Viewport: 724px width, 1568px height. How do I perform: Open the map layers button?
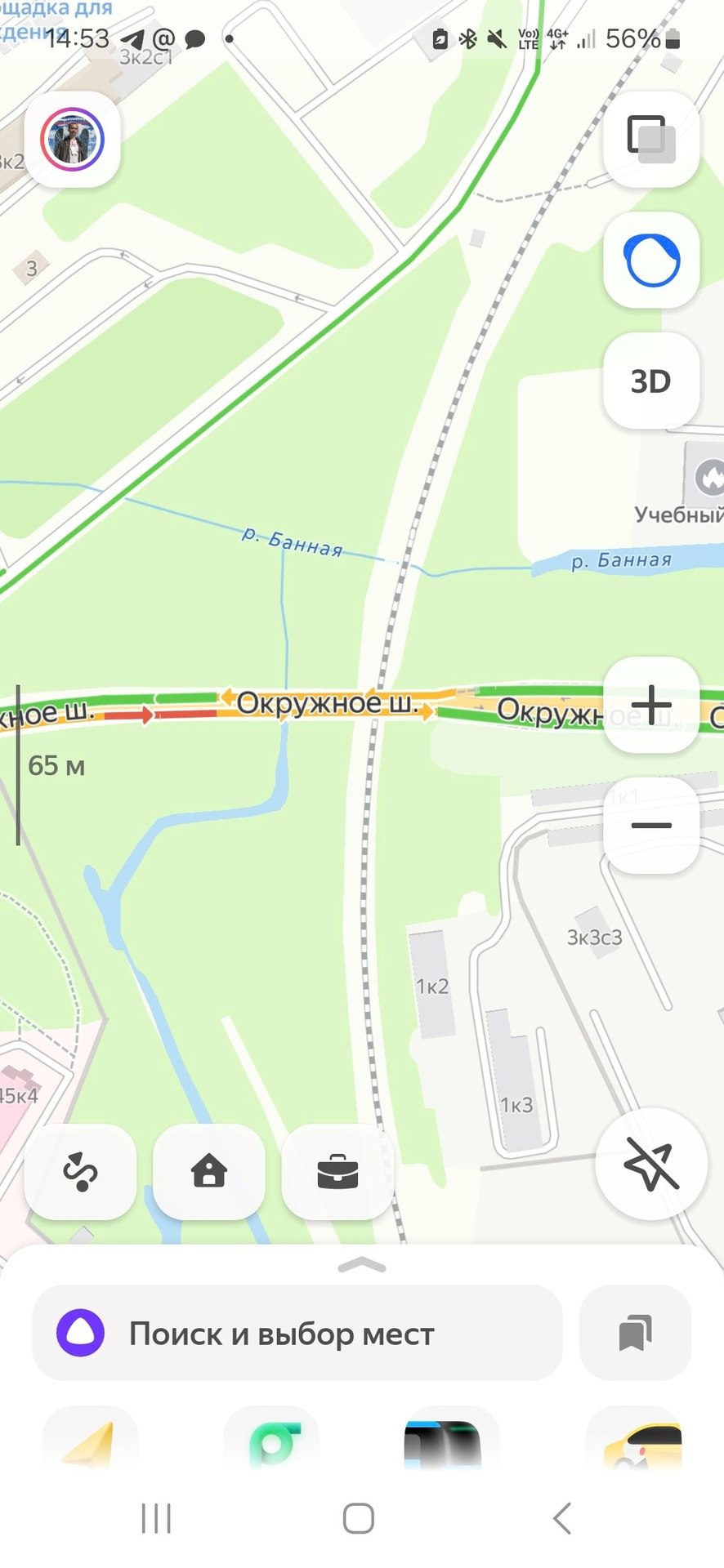tap(650, 140)
